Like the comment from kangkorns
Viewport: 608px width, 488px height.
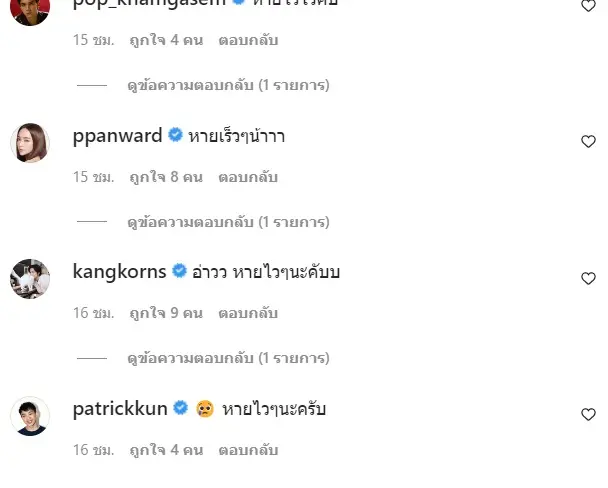(x=588, y=278)
